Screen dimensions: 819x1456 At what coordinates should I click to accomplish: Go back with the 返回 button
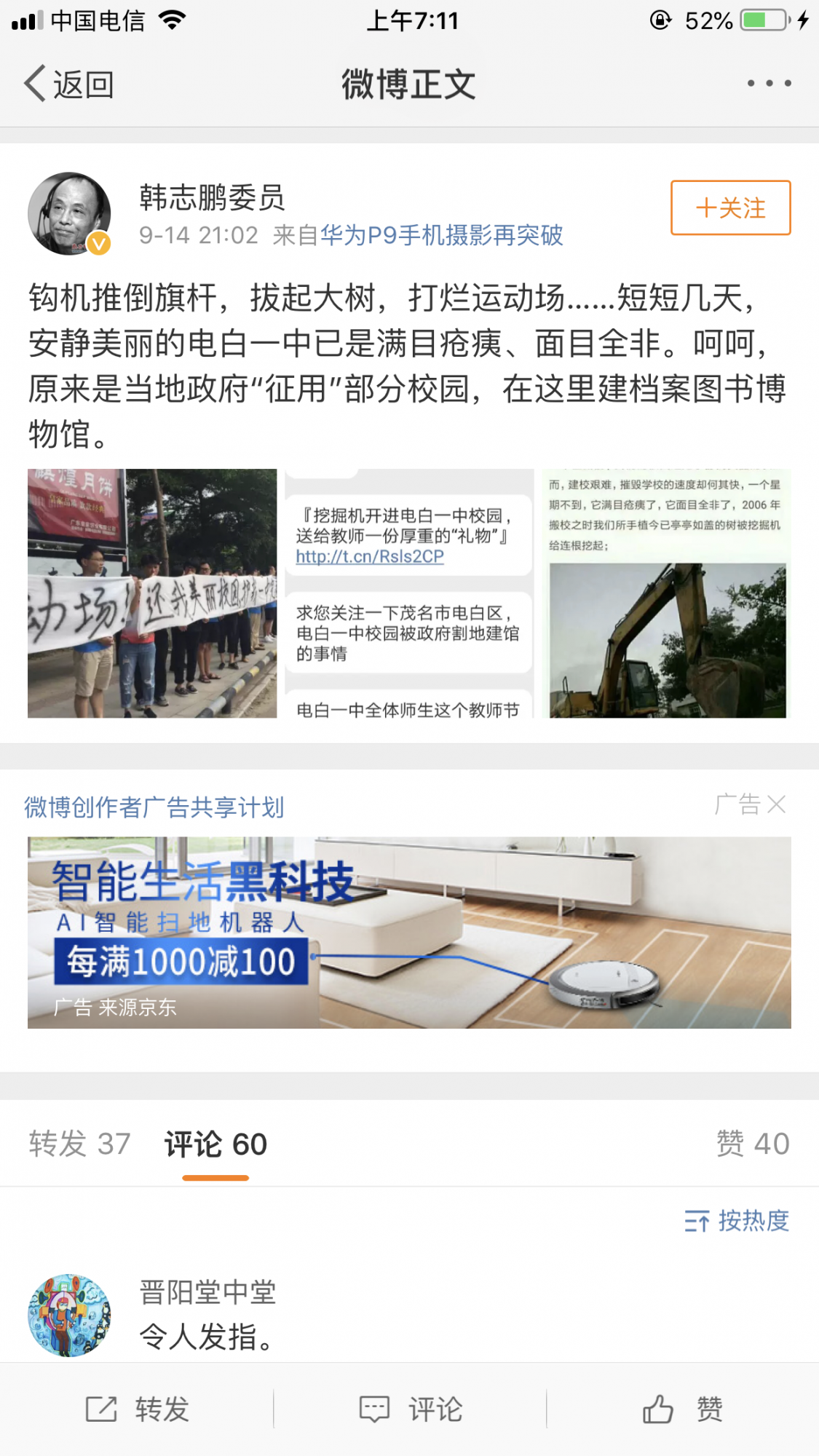[x=69, y=84]
